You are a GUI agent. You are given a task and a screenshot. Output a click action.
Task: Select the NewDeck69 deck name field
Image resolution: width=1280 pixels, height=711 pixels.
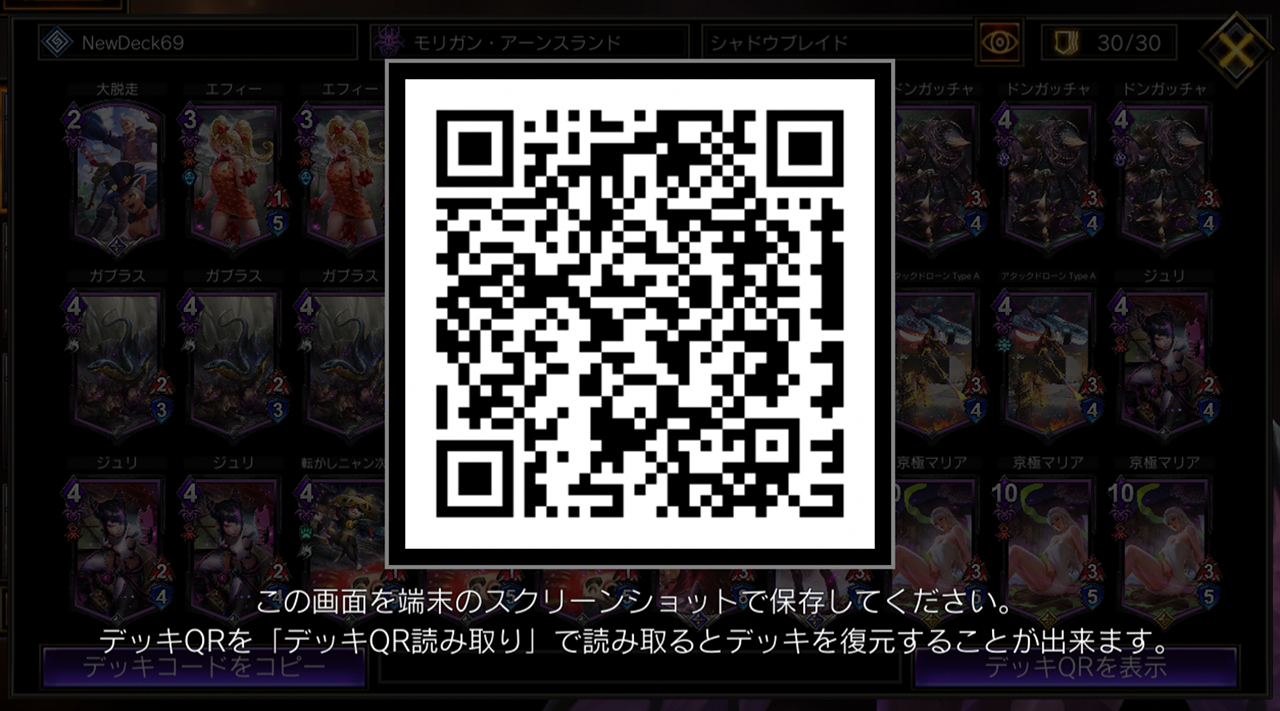(198, 43)
